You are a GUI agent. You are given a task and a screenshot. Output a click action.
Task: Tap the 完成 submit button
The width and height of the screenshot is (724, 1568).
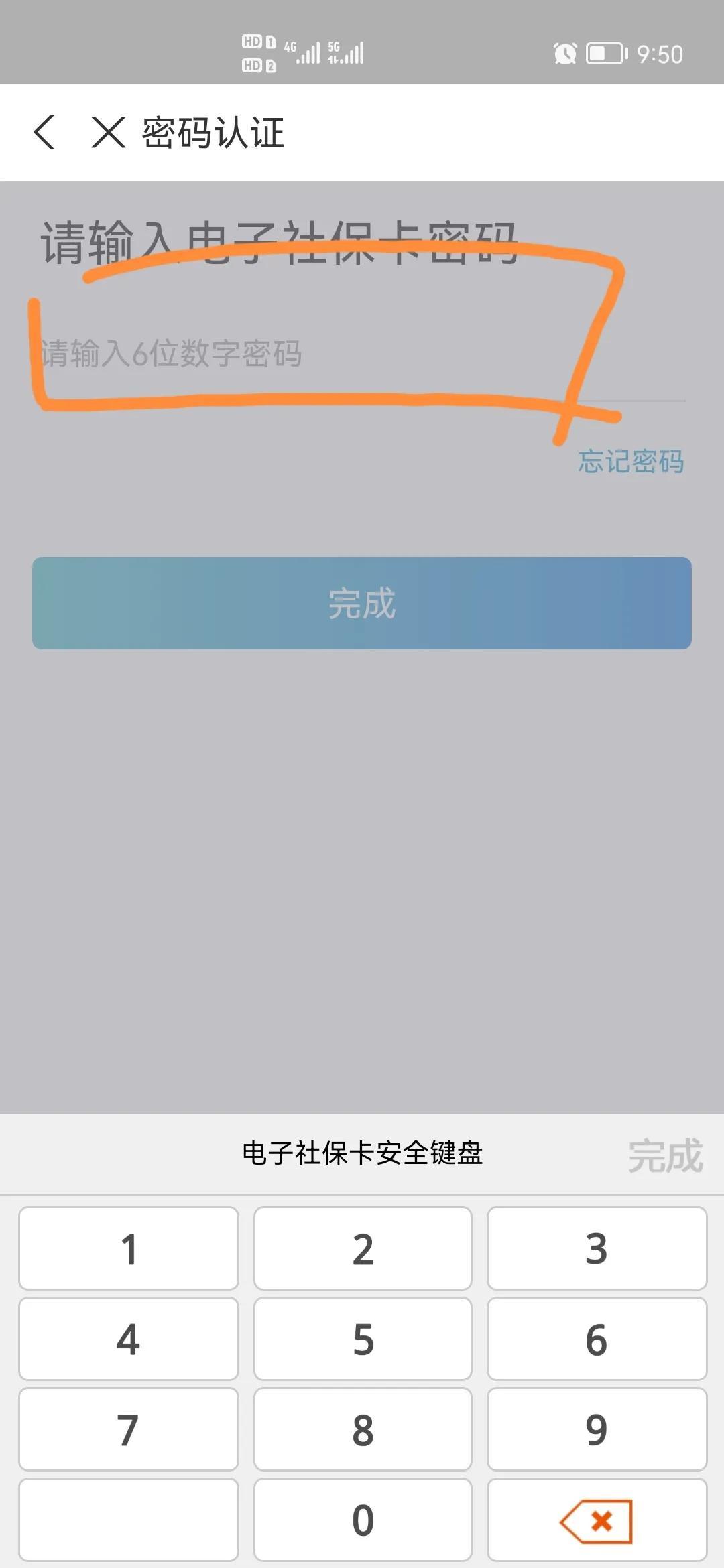coord(362,602)
